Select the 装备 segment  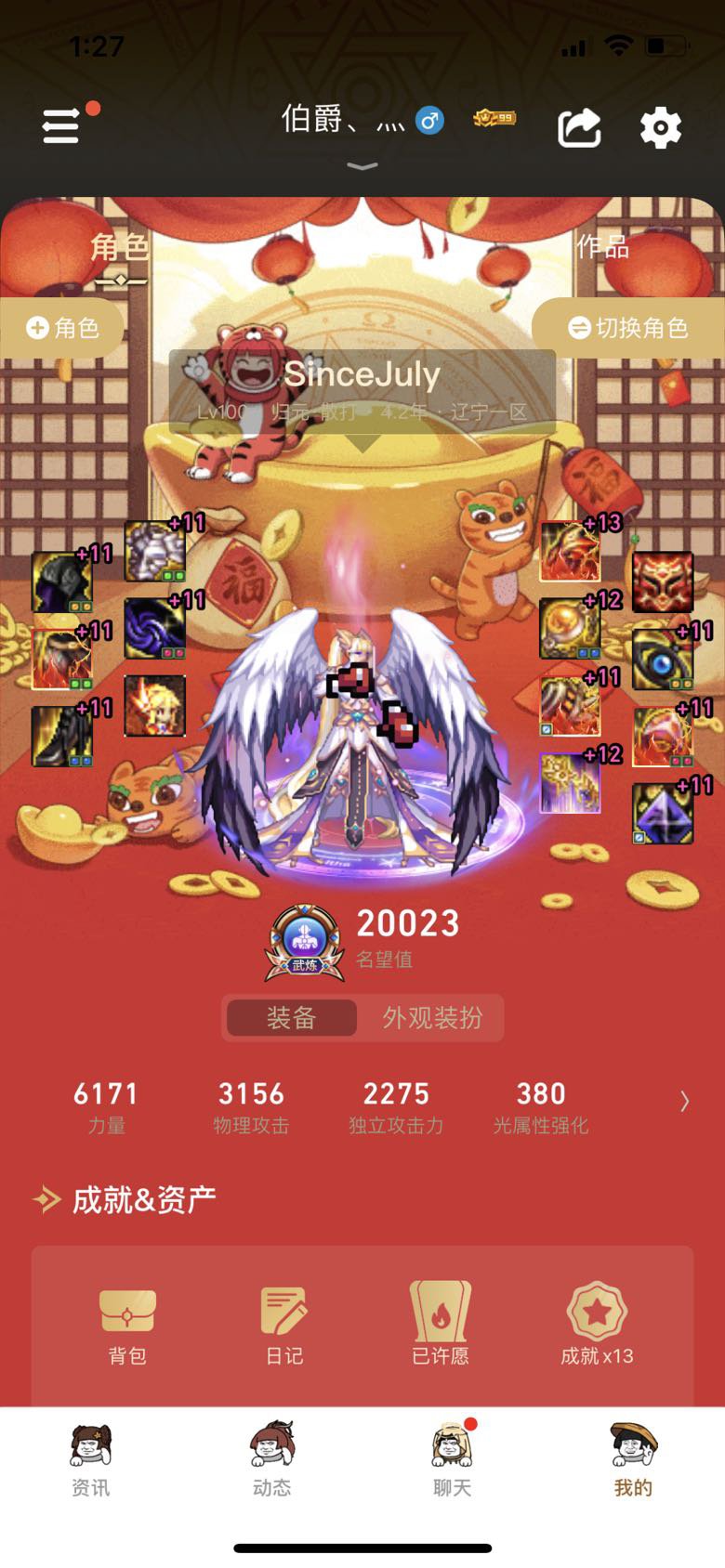pos(291,1018)
